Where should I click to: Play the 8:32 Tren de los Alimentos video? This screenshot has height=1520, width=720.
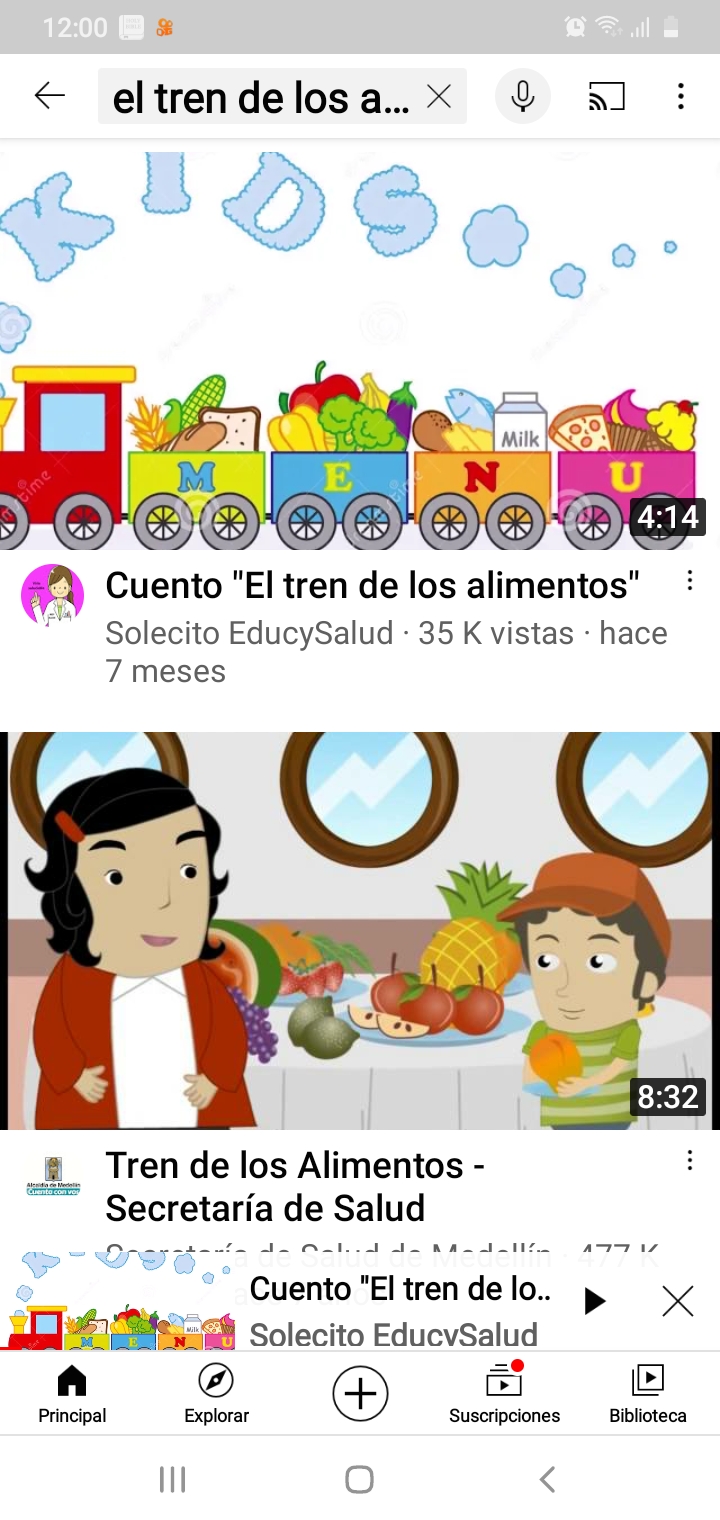[360, 930]
